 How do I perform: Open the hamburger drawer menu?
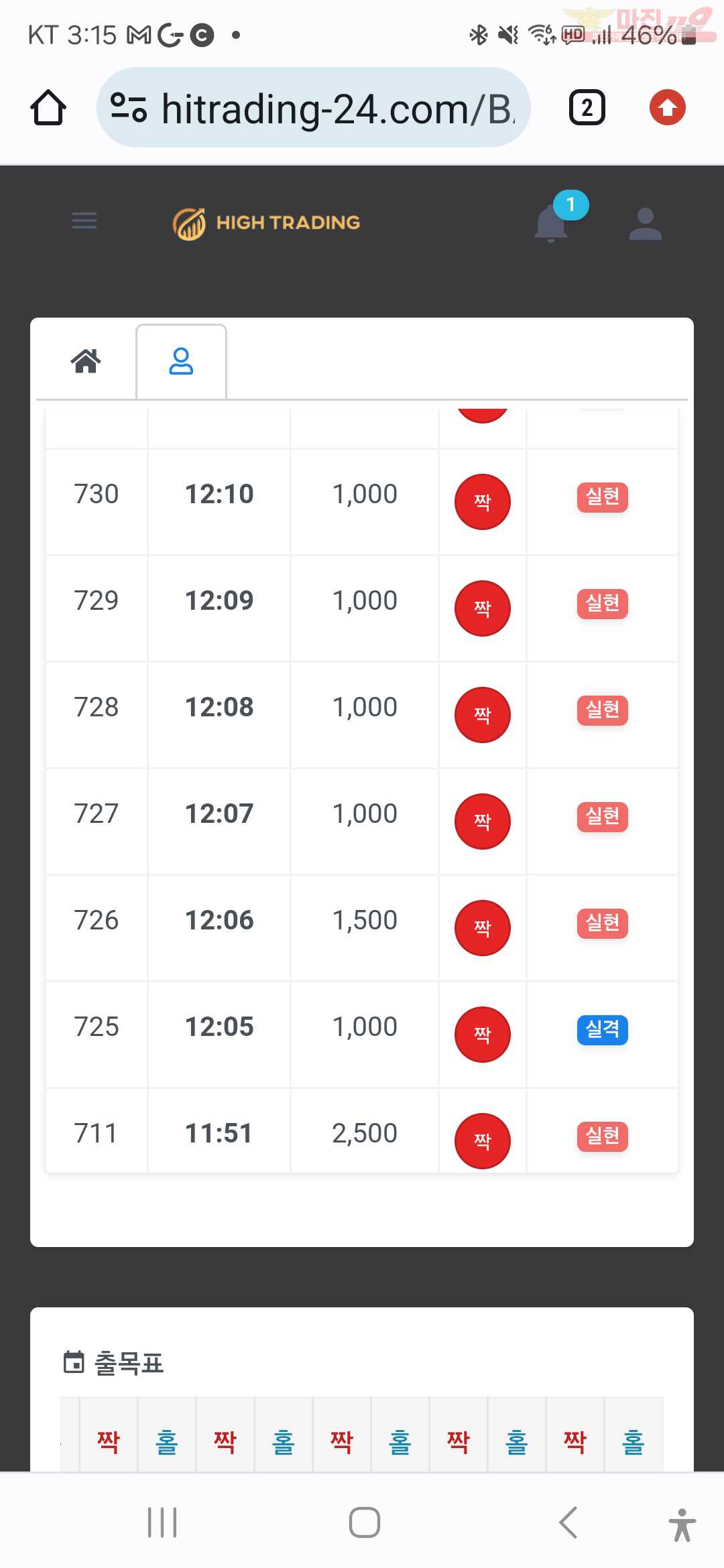point(84,220)
